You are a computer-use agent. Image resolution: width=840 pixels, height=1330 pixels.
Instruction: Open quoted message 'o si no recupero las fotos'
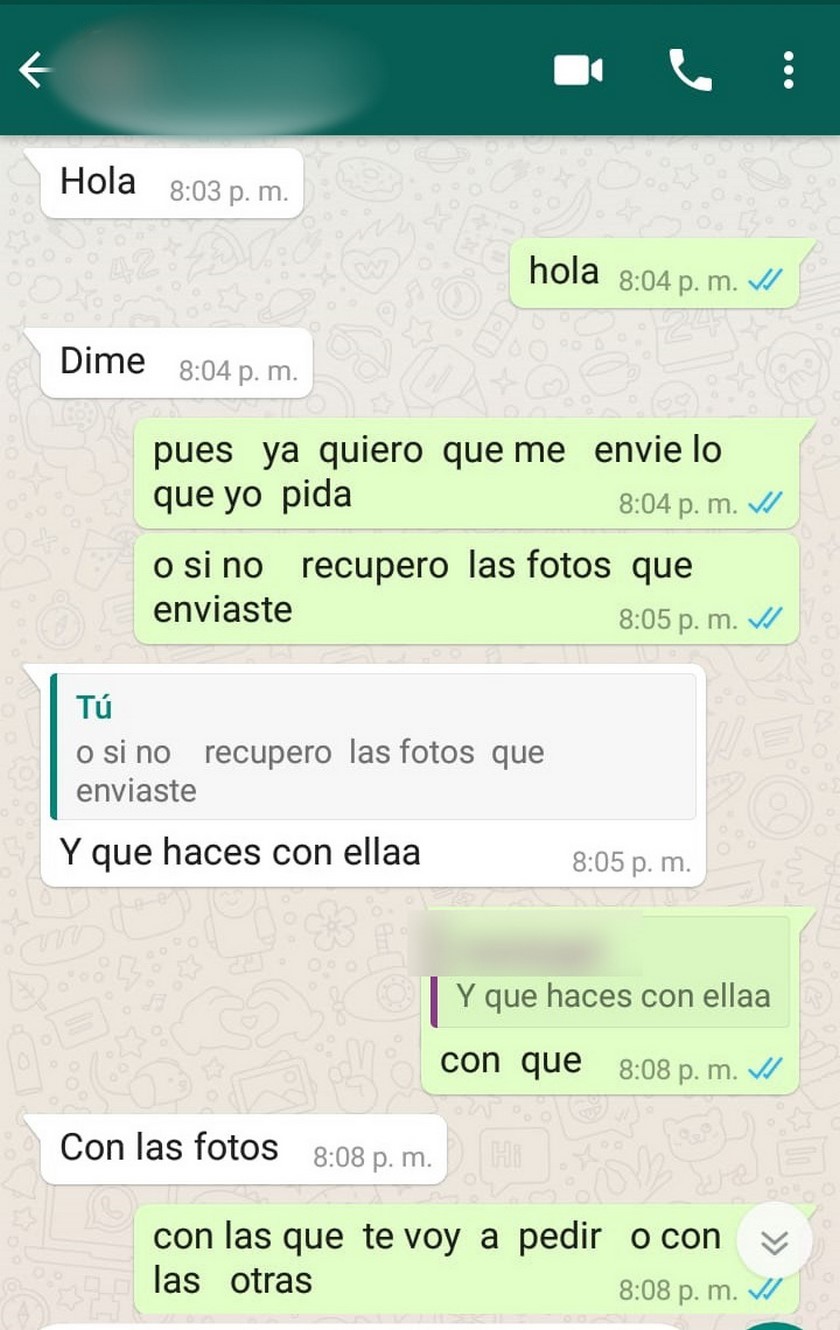pyautogui.click(x=373, y=747)
